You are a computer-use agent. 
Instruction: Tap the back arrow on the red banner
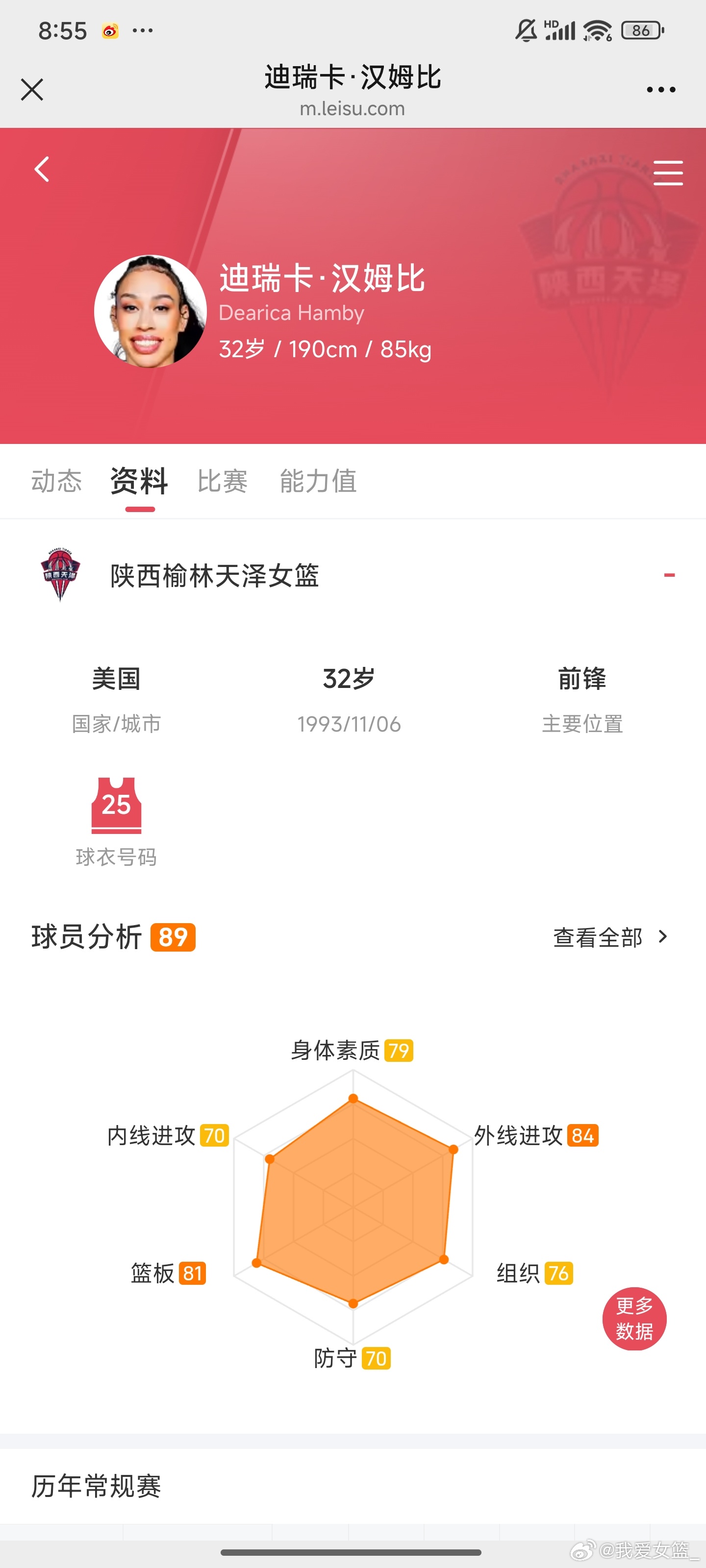point(41,170)
